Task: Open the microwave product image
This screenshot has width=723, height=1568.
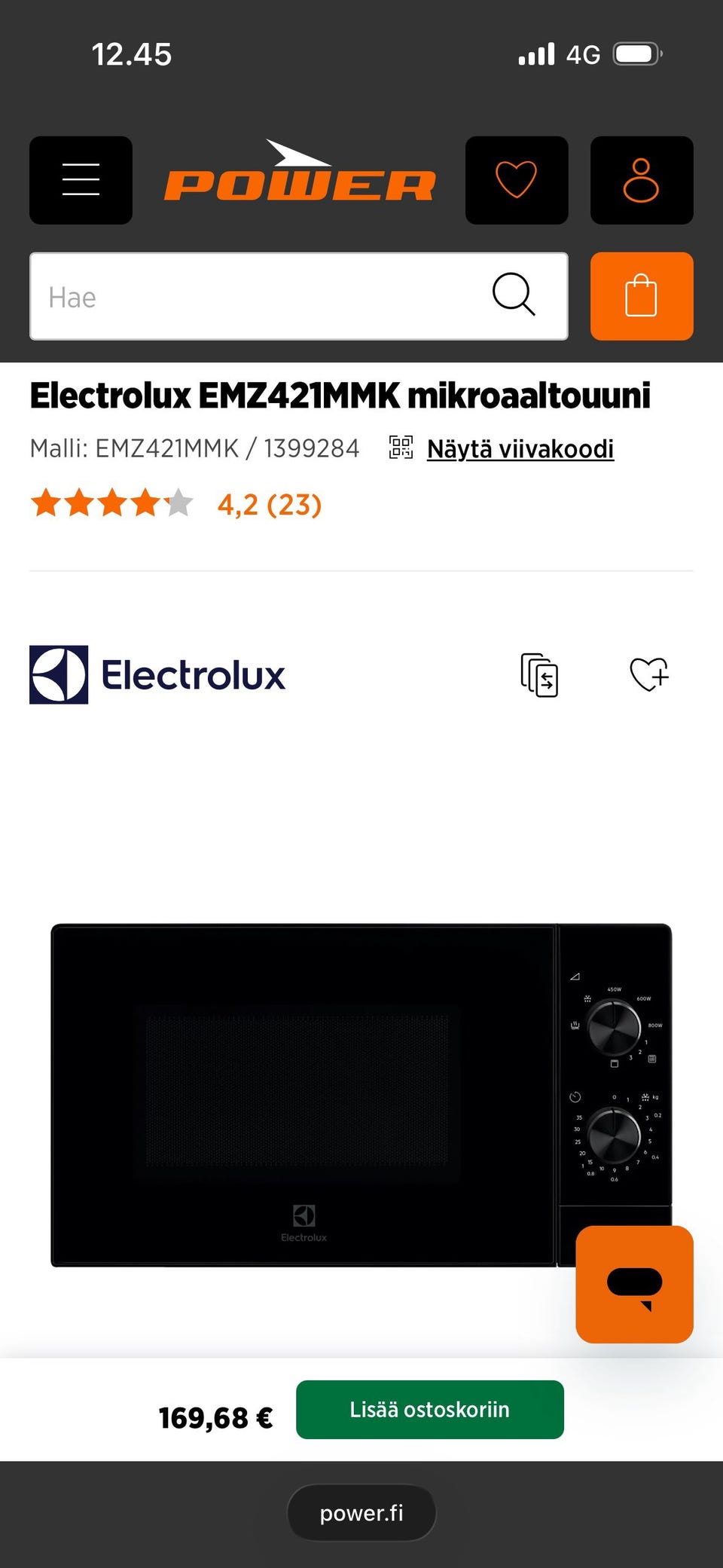Action: (x=361, y=1095)
